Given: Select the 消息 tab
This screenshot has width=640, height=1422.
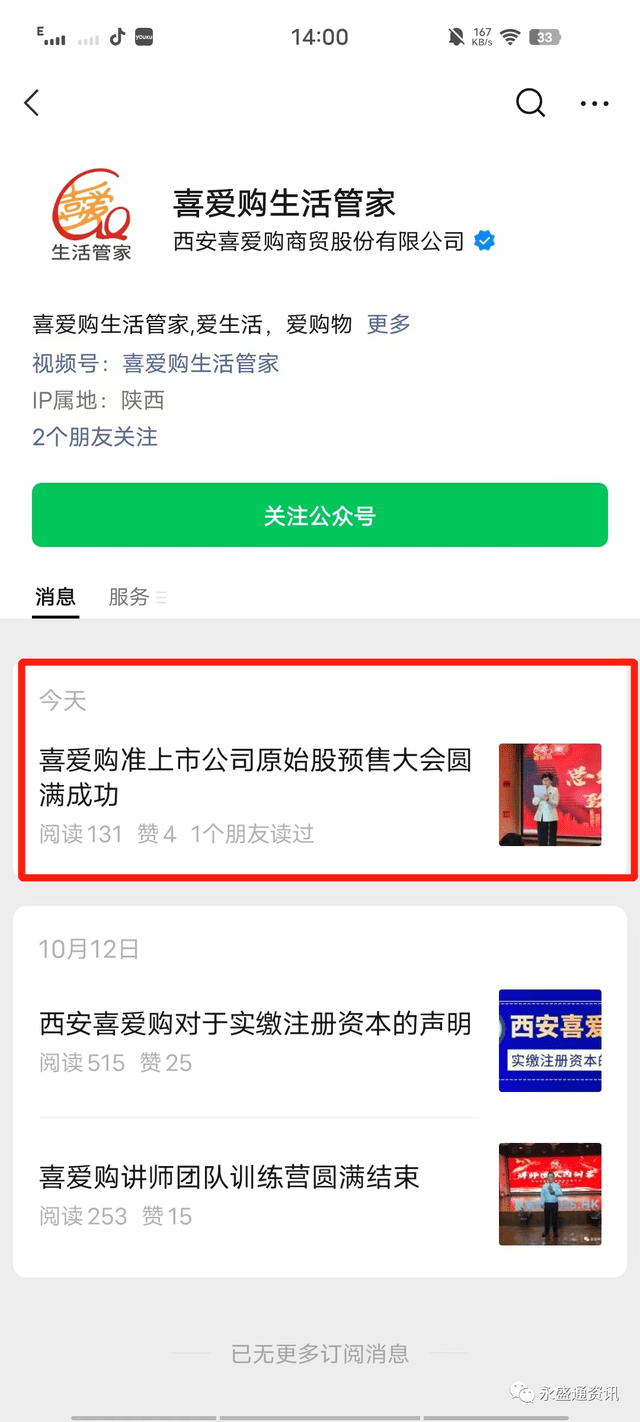Looking at the screenshot, I should point(55,597).
